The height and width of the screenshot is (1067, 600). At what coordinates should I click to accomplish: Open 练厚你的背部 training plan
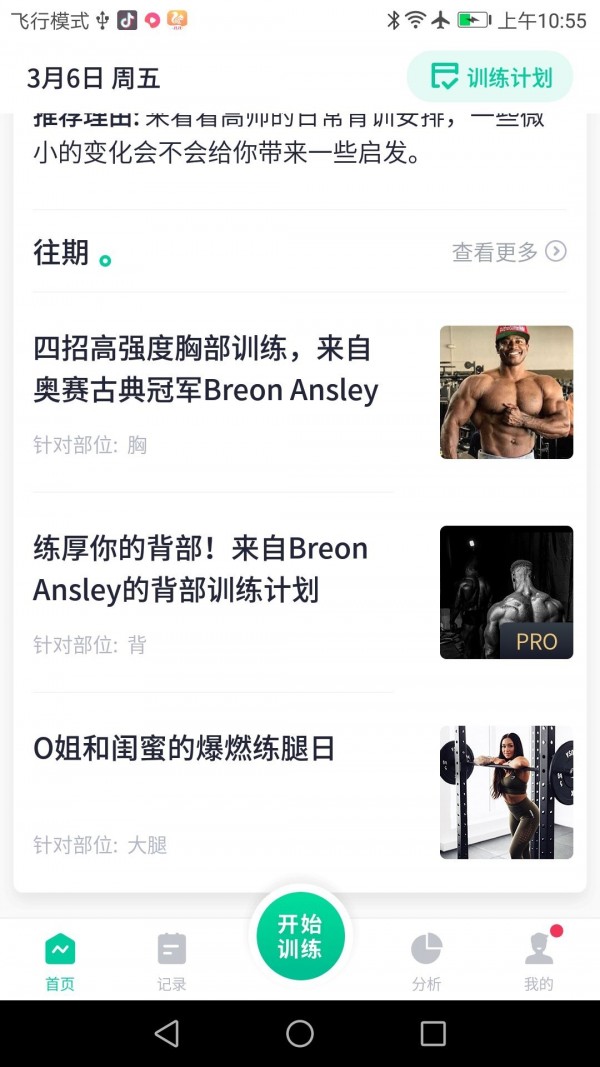pos(200,569)
